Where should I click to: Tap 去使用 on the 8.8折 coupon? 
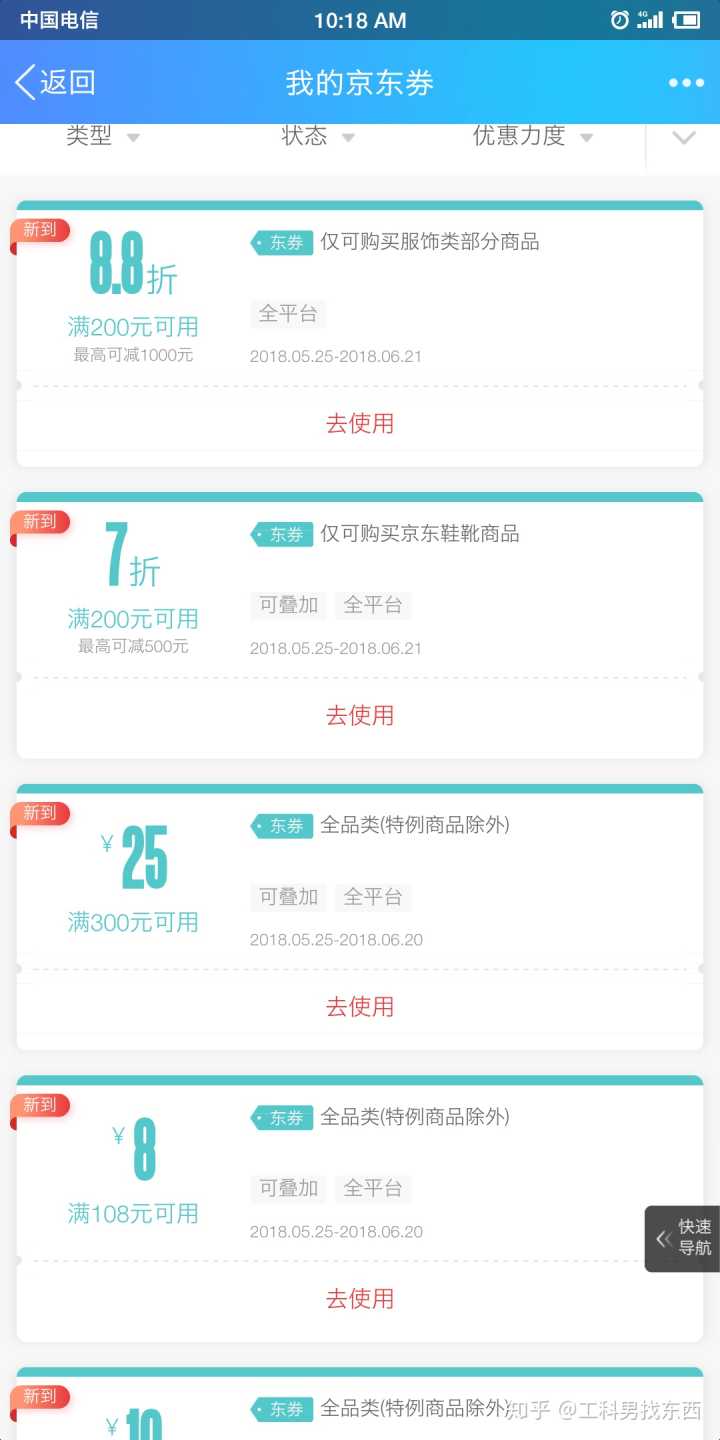[x=360, y=423]
